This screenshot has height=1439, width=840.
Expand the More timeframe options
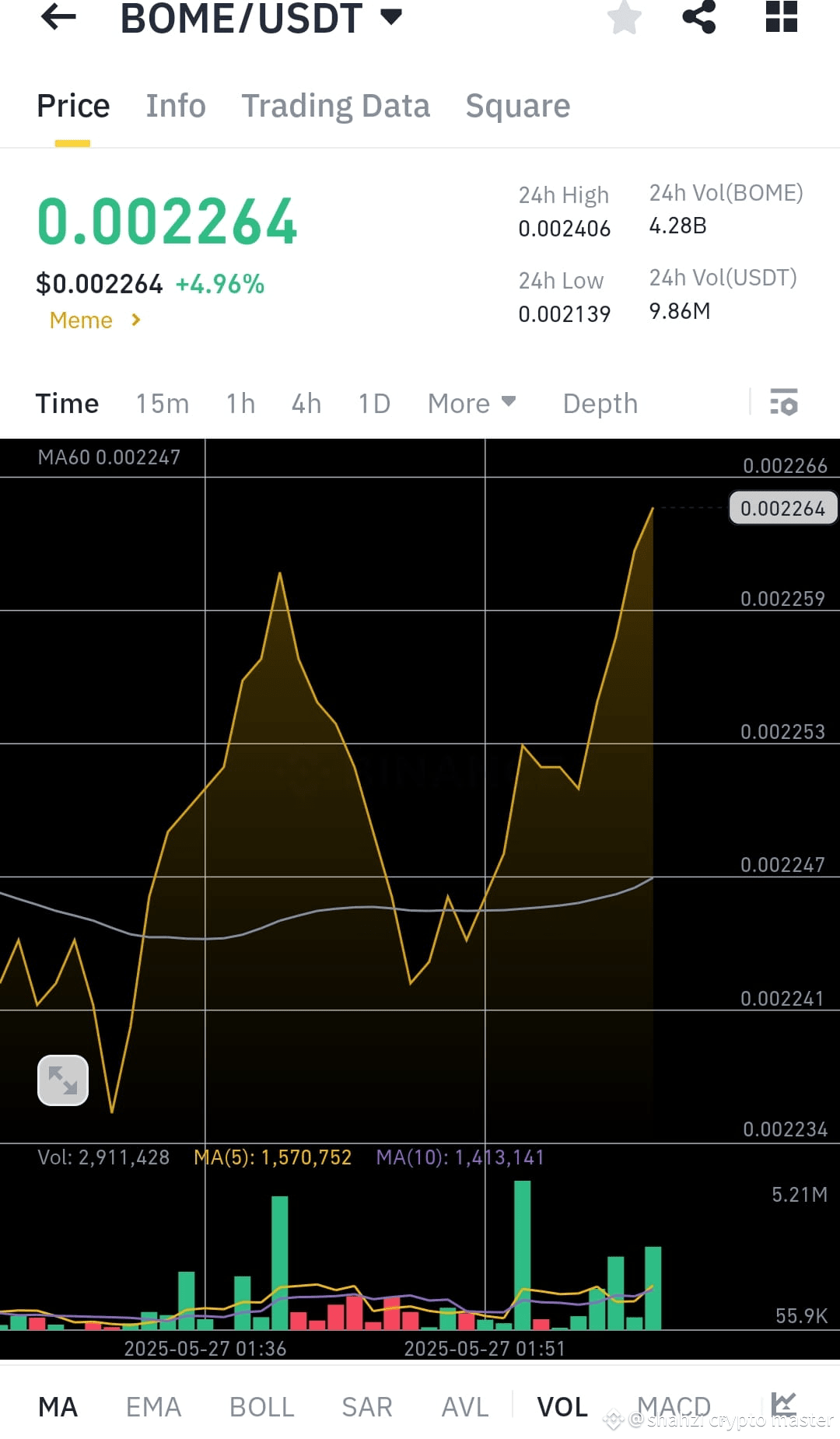click(471, 403)
